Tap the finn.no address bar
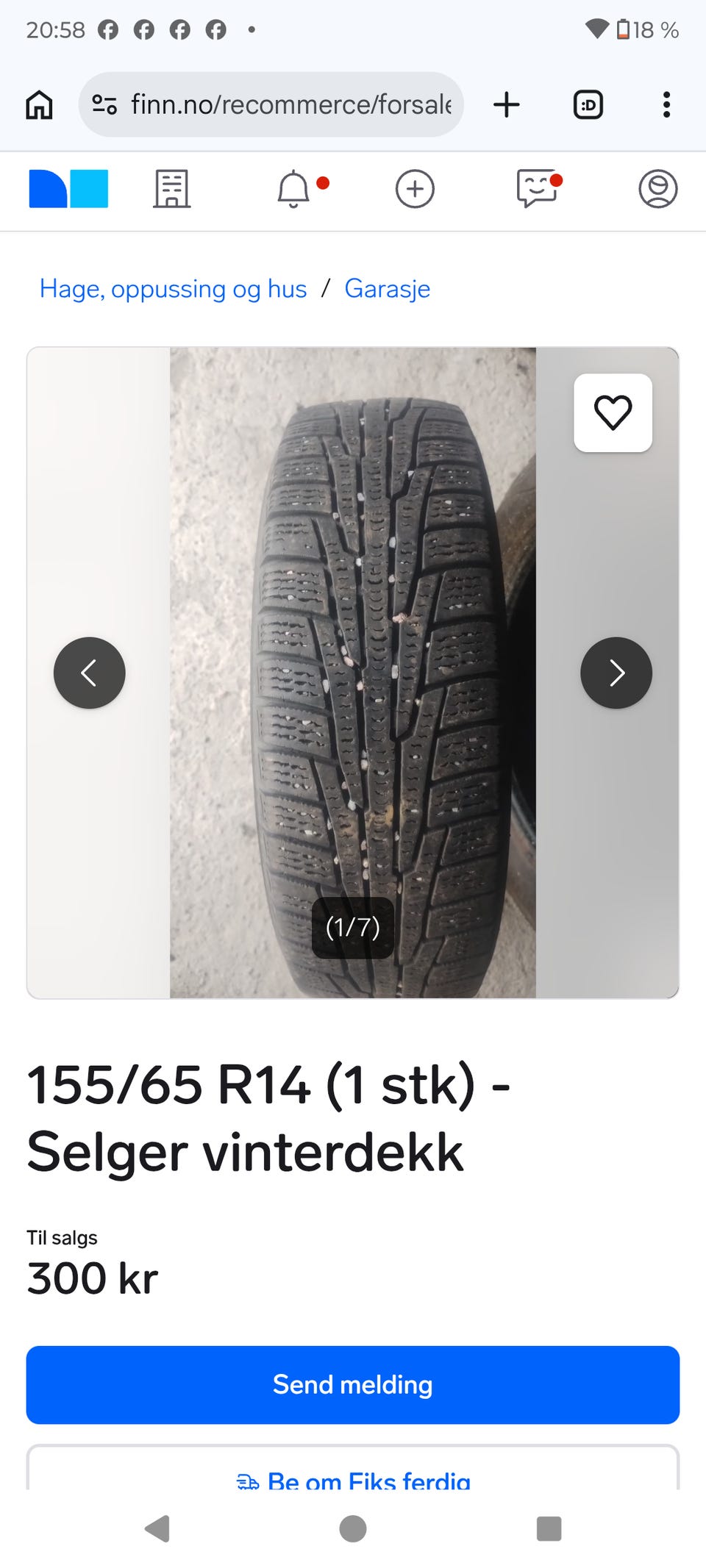The width and height of the screenshot is (706, 1568). pyautogui.click(x=271, y=104)
